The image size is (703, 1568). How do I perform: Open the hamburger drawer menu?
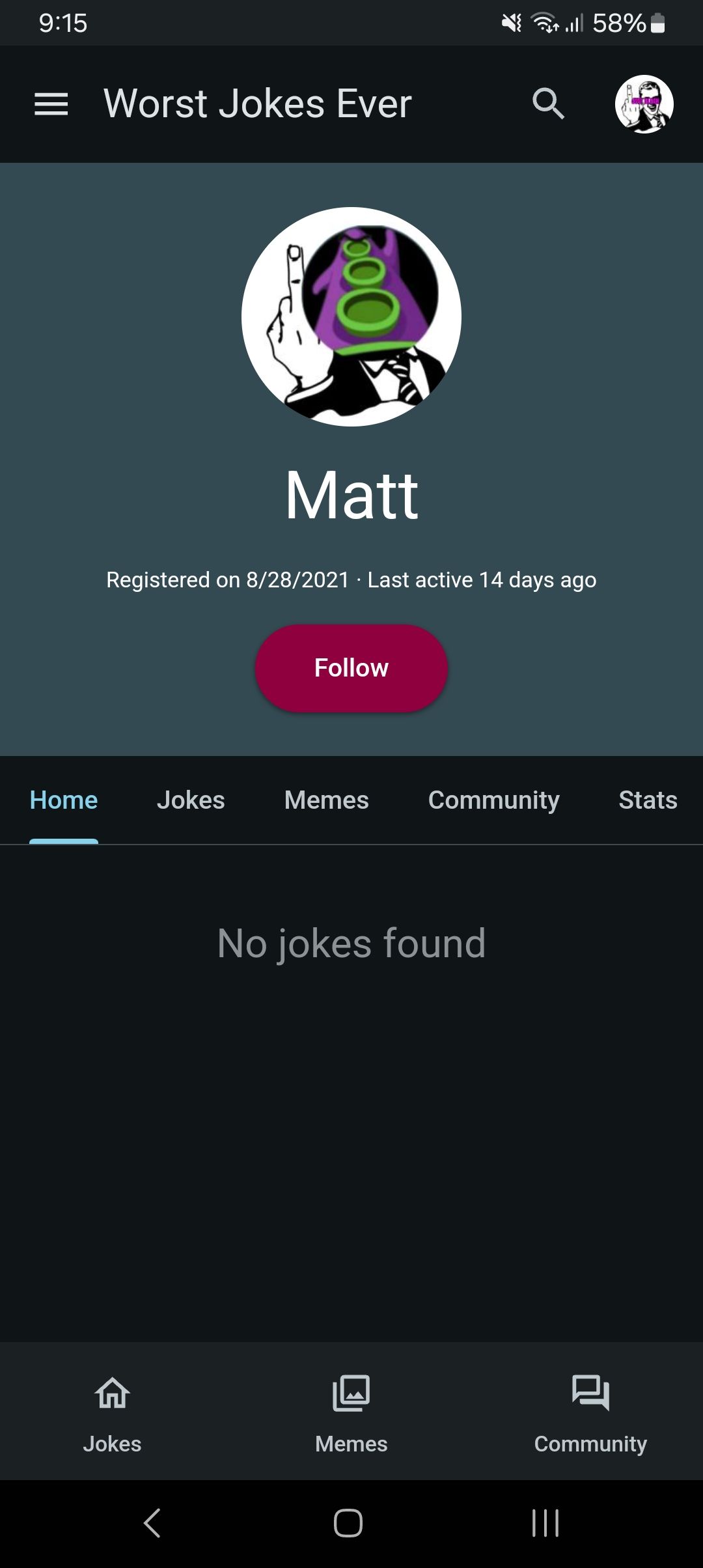coord(51,104)
